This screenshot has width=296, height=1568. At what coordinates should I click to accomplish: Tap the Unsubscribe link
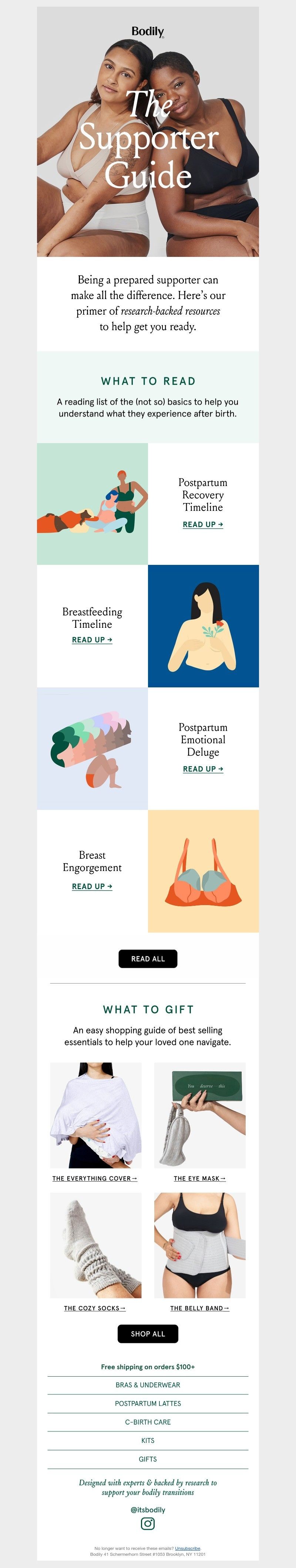pyautogui.click(x=188, y=1548)
